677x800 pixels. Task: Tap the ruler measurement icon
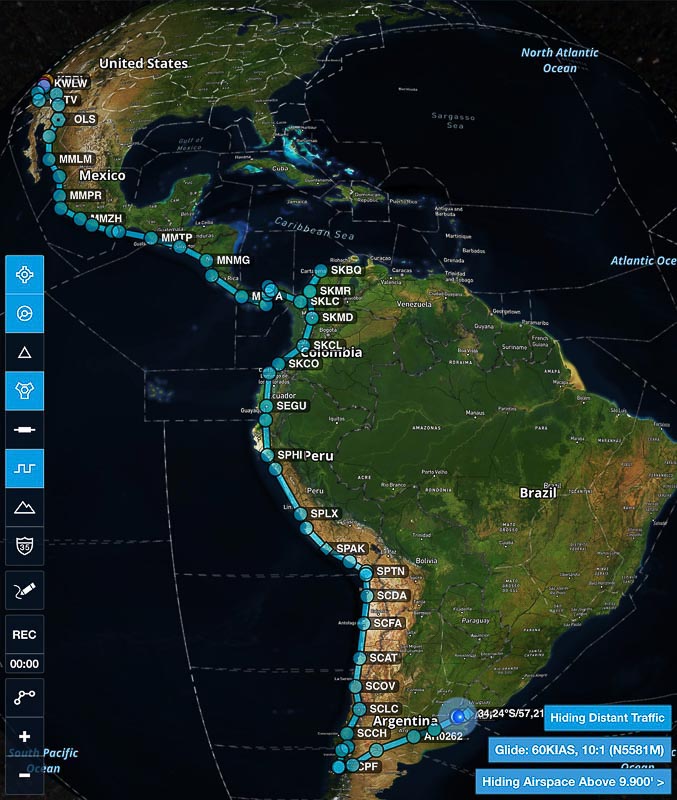(25, 429)
